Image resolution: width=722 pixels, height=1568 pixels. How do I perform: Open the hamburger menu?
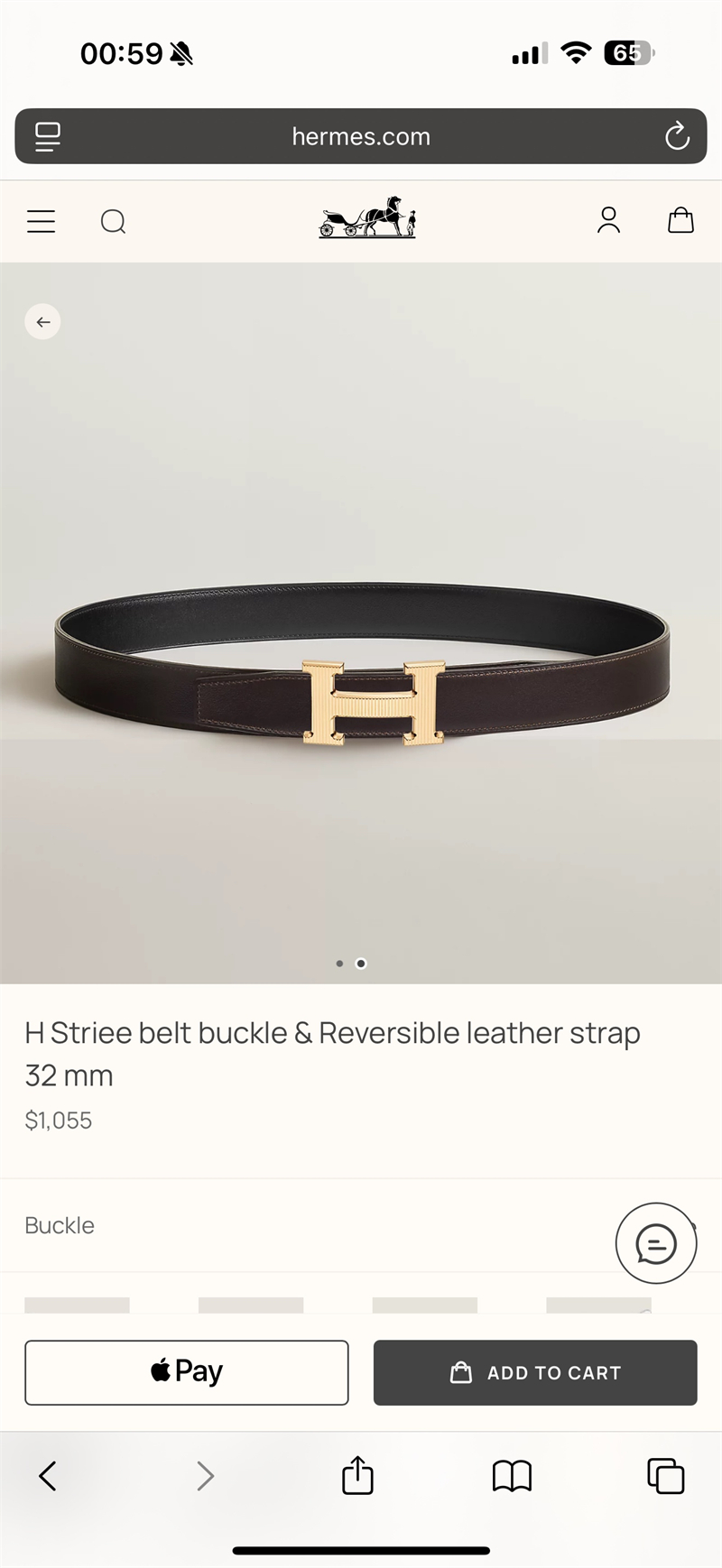[x=41, y=221]
